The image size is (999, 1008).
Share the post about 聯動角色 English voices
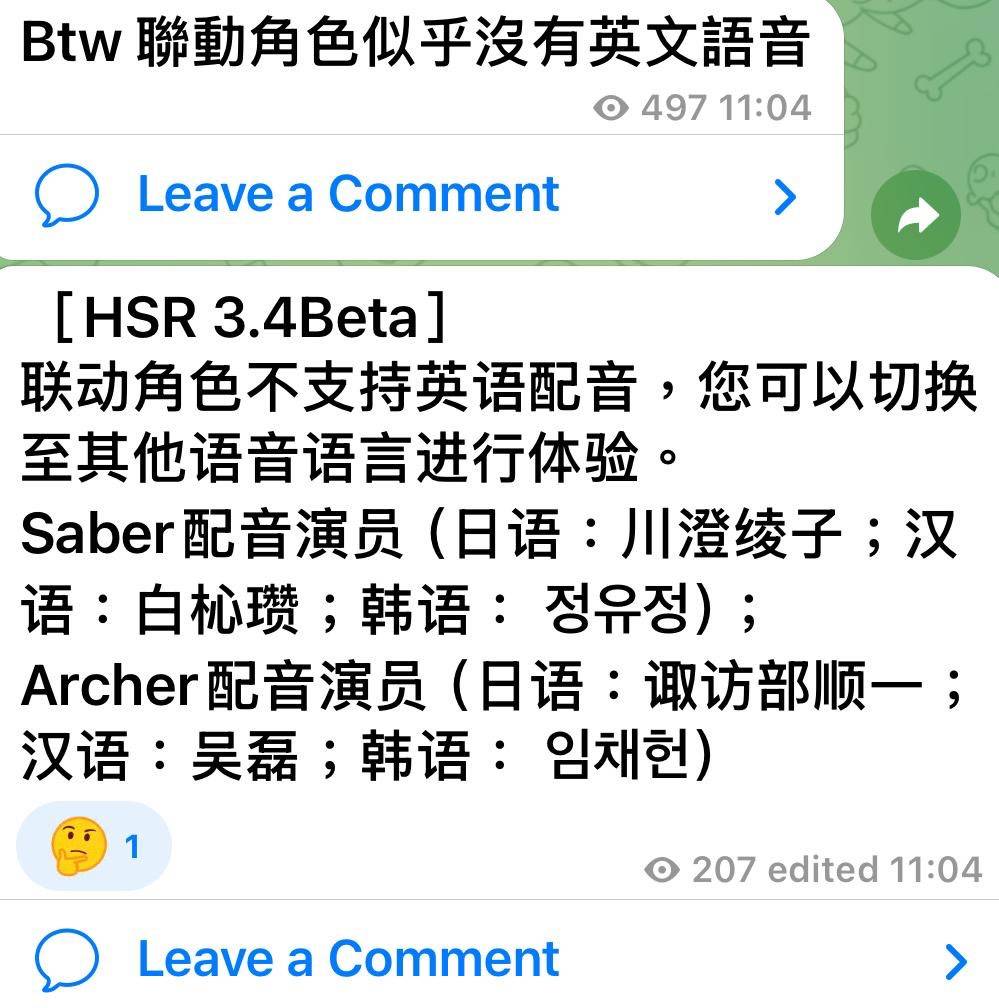pyautogui.click(x=915, y=216)
